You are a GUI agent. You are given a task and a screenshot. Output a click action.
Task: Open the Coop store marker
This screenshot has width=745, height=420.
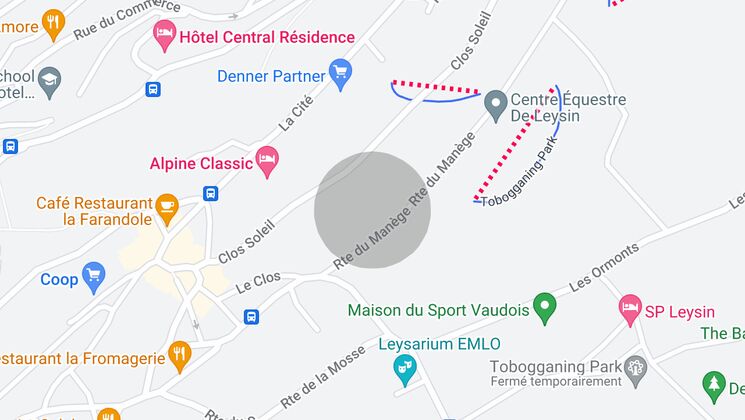[x=94, y=277]
